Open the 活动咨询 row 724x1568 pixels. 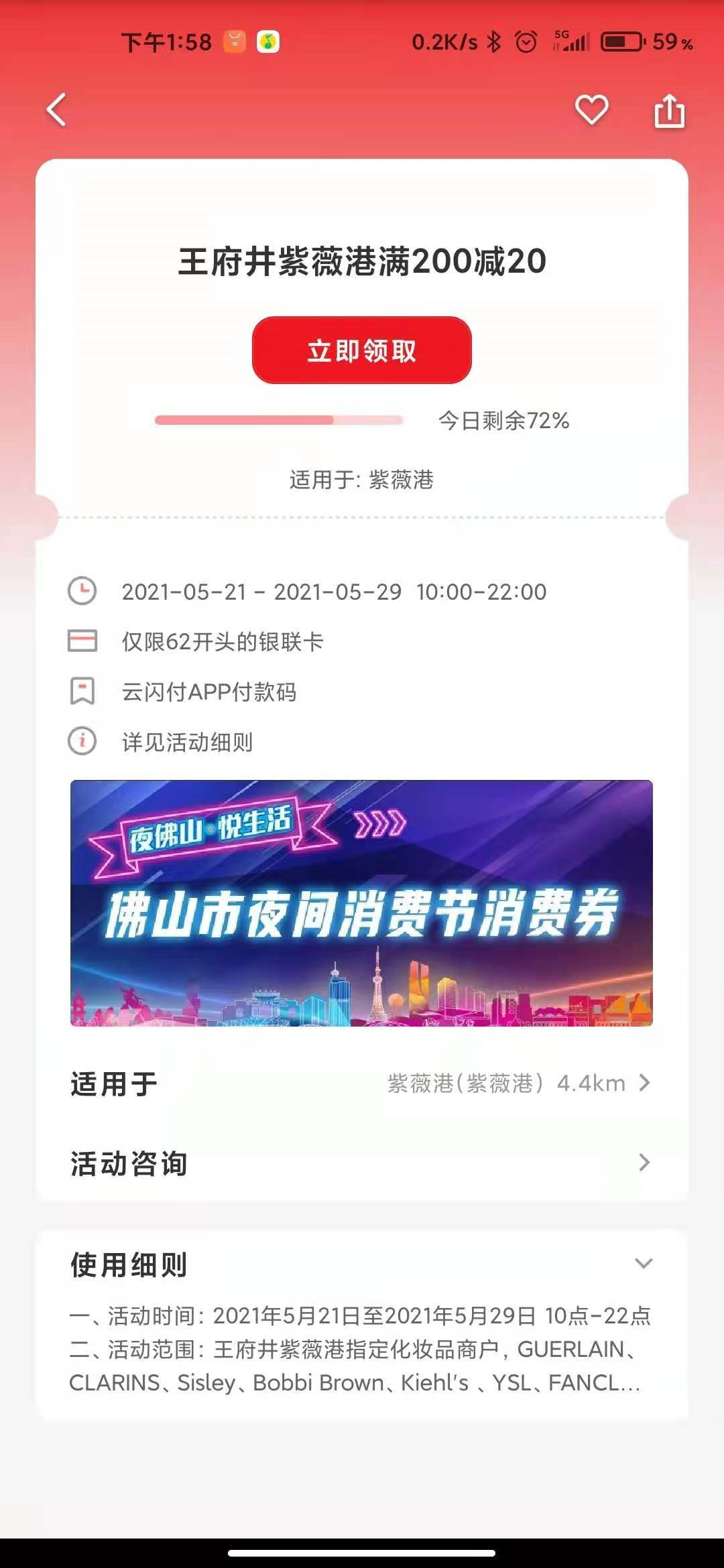(361, 1163)
